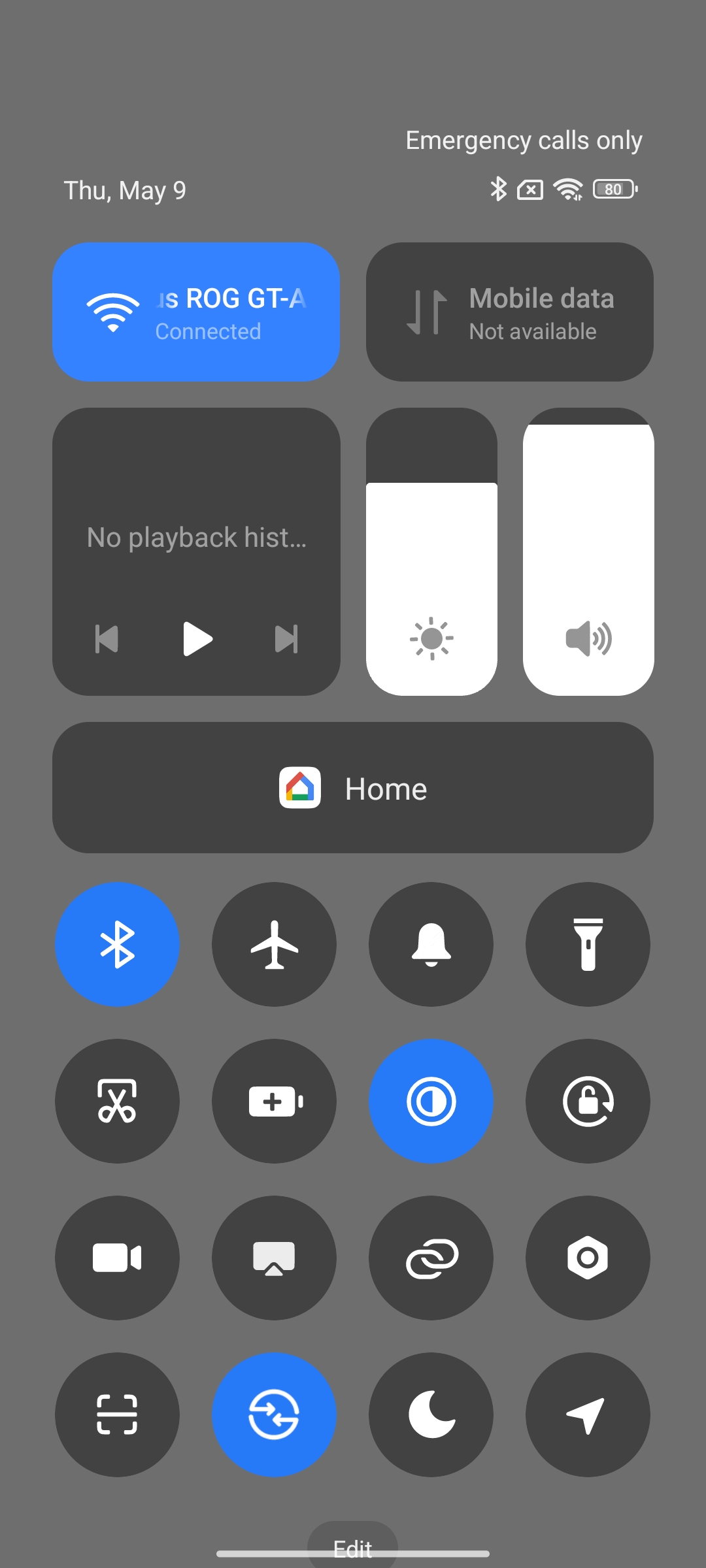This screenshot has height=1568, width=706.
Task: Turn off Bluetooth
Action: click(x=118, y=945)
